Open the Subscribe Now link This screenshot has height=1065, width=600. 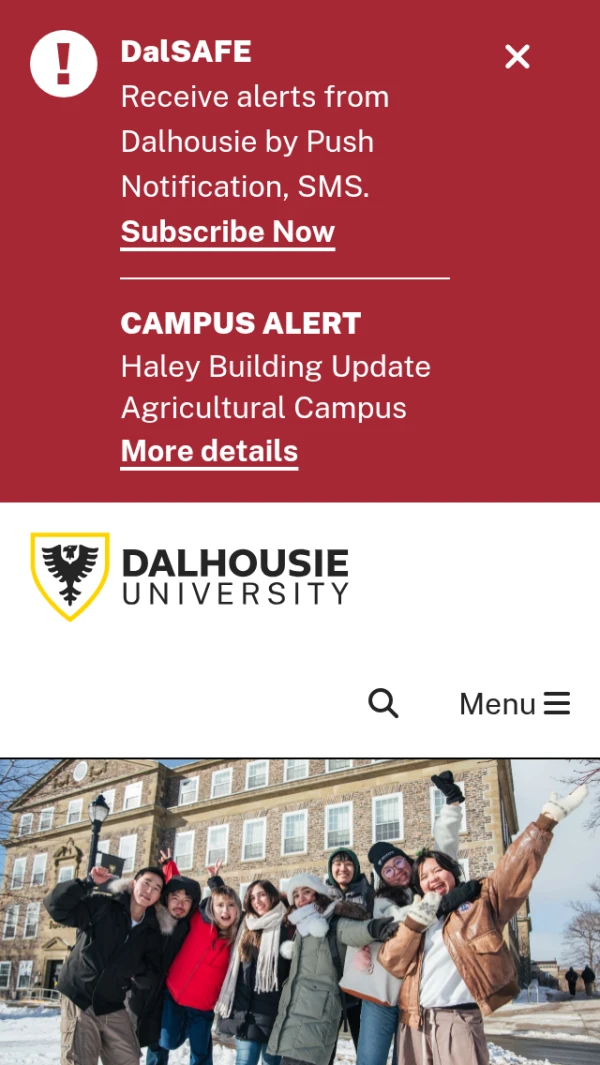228,232
